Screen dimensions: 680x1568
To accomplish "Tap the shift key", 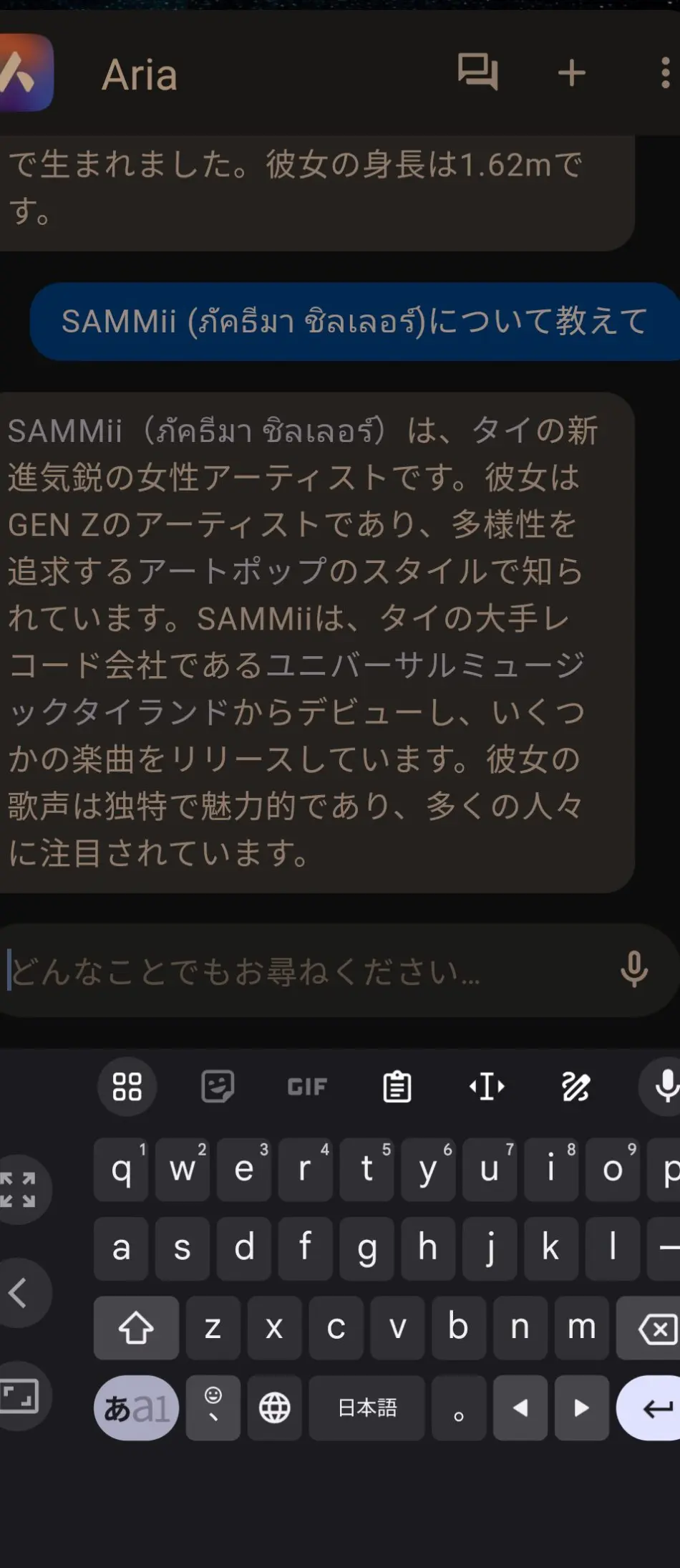I will coord(136,1329).
